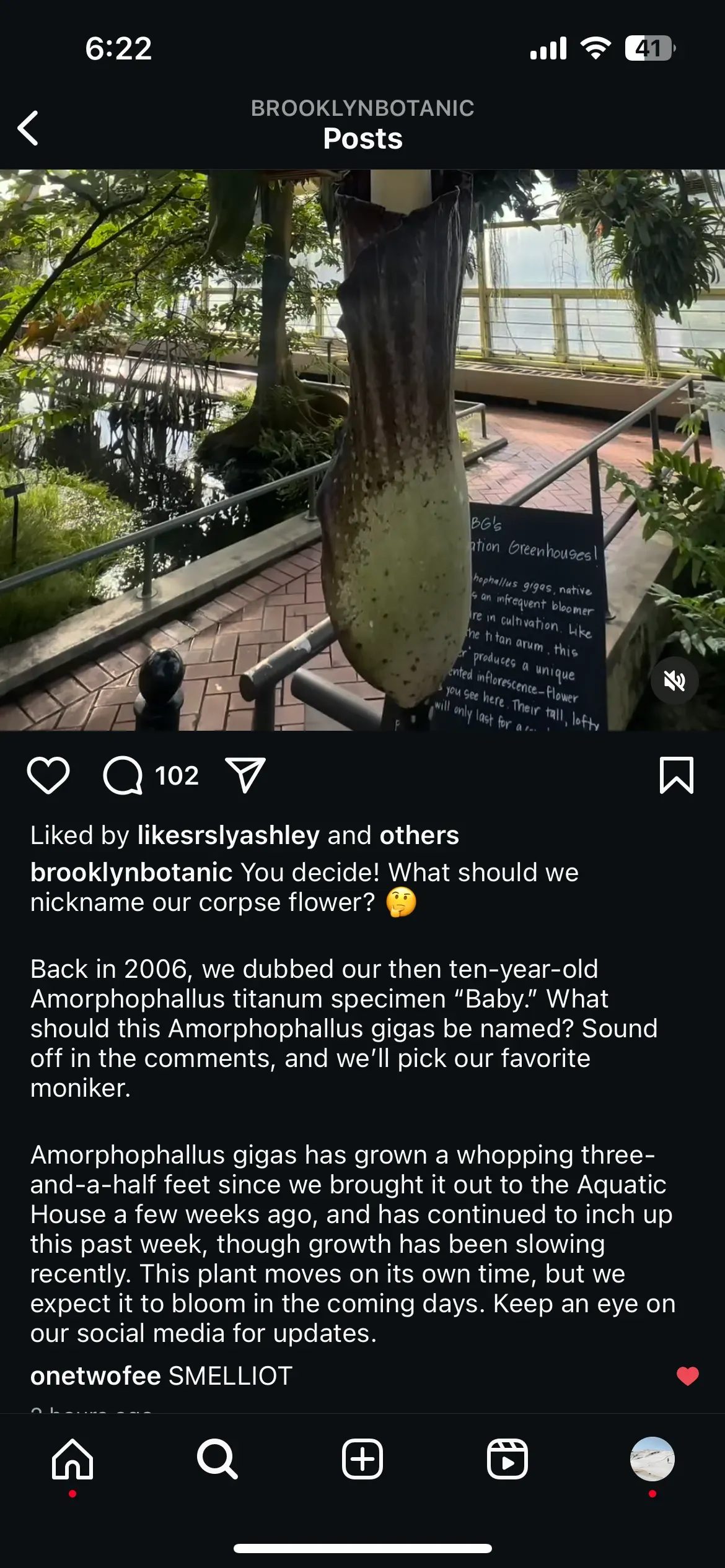Open the Reels tab
The height and width of the screenshot is (1568, 725).
(x=507, y=1459)
